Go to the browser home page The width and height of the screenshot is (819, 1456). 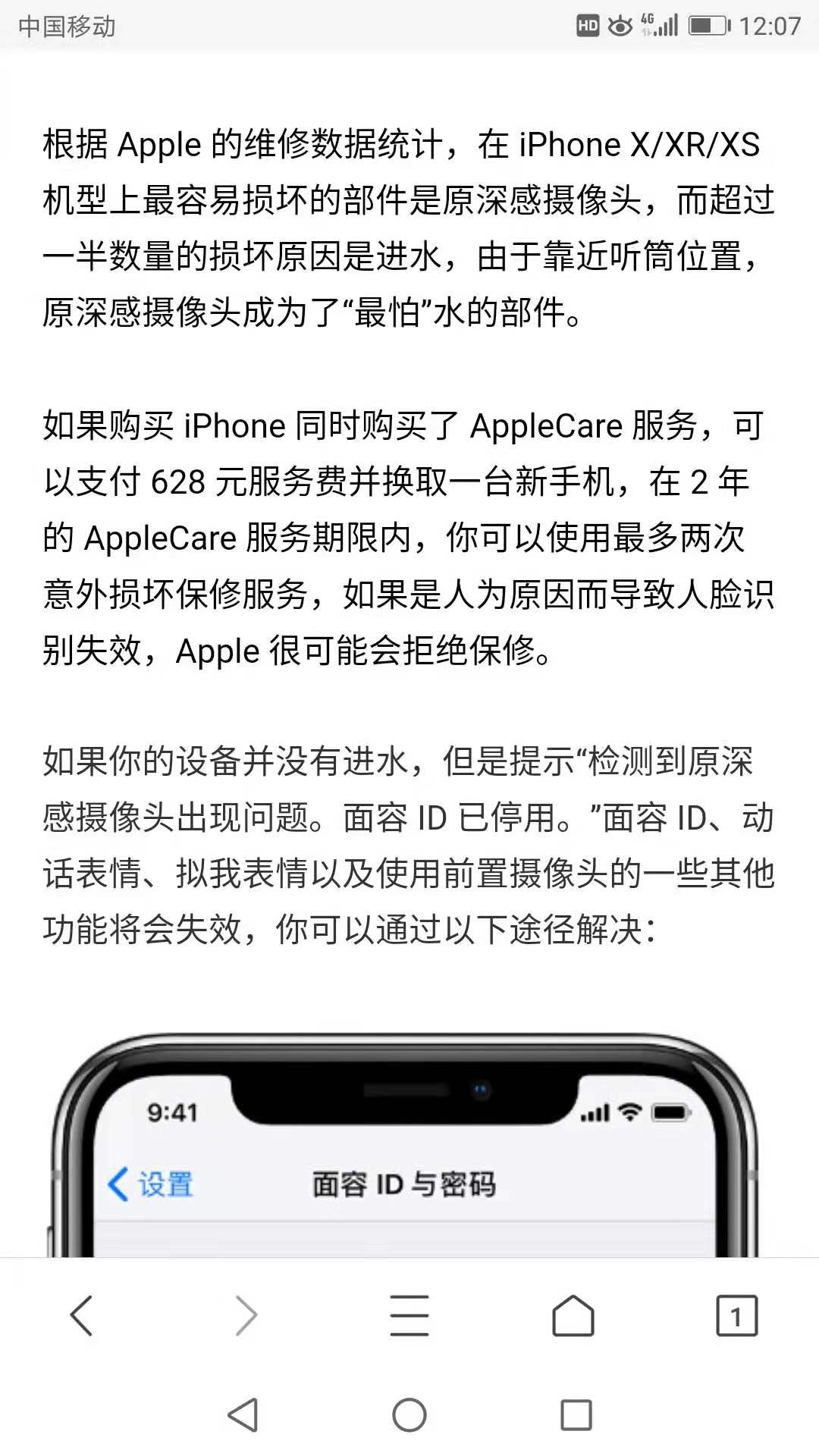click(573, 1315)
